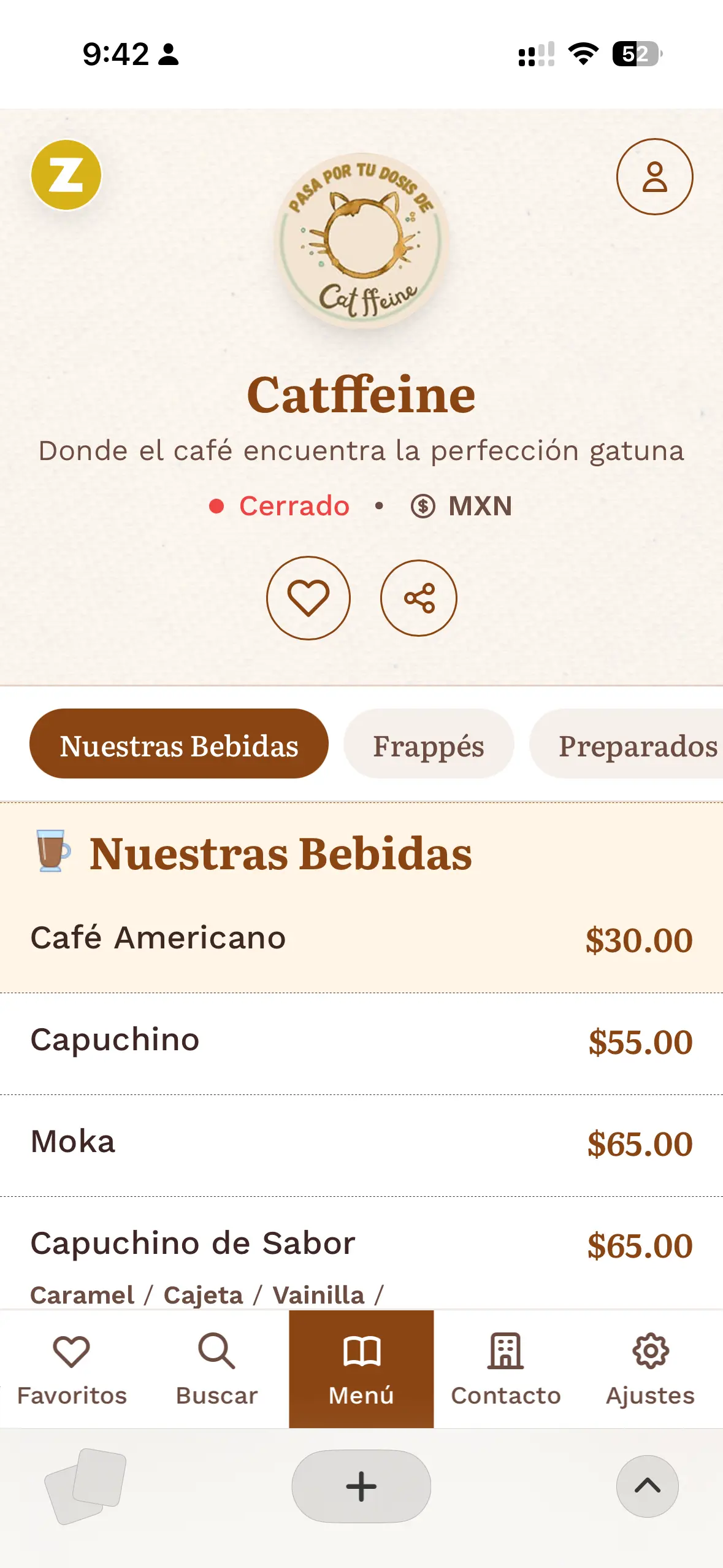723x1568 pixels.
Task: Tap the yellow Z badge
Action: pyautogui.click(x=66, y=175)
